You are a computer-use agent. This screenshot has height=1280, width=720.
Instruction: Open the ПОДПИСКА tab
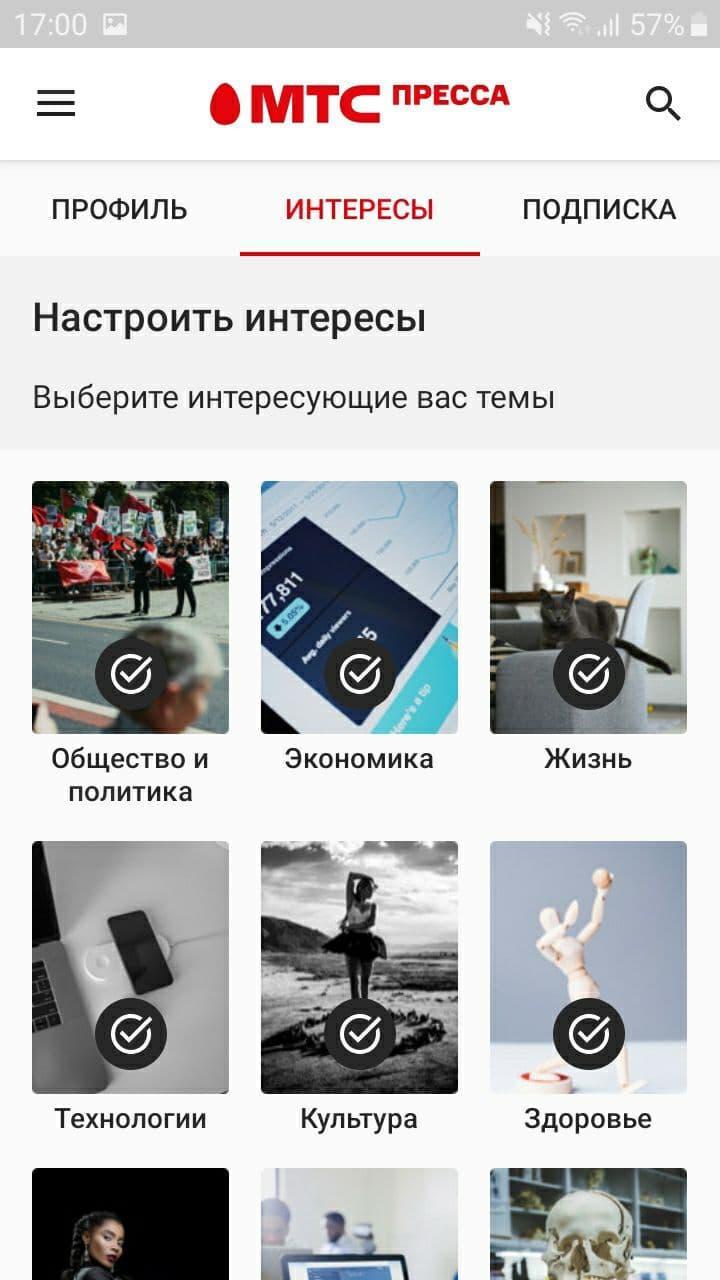tap(599, 209)
